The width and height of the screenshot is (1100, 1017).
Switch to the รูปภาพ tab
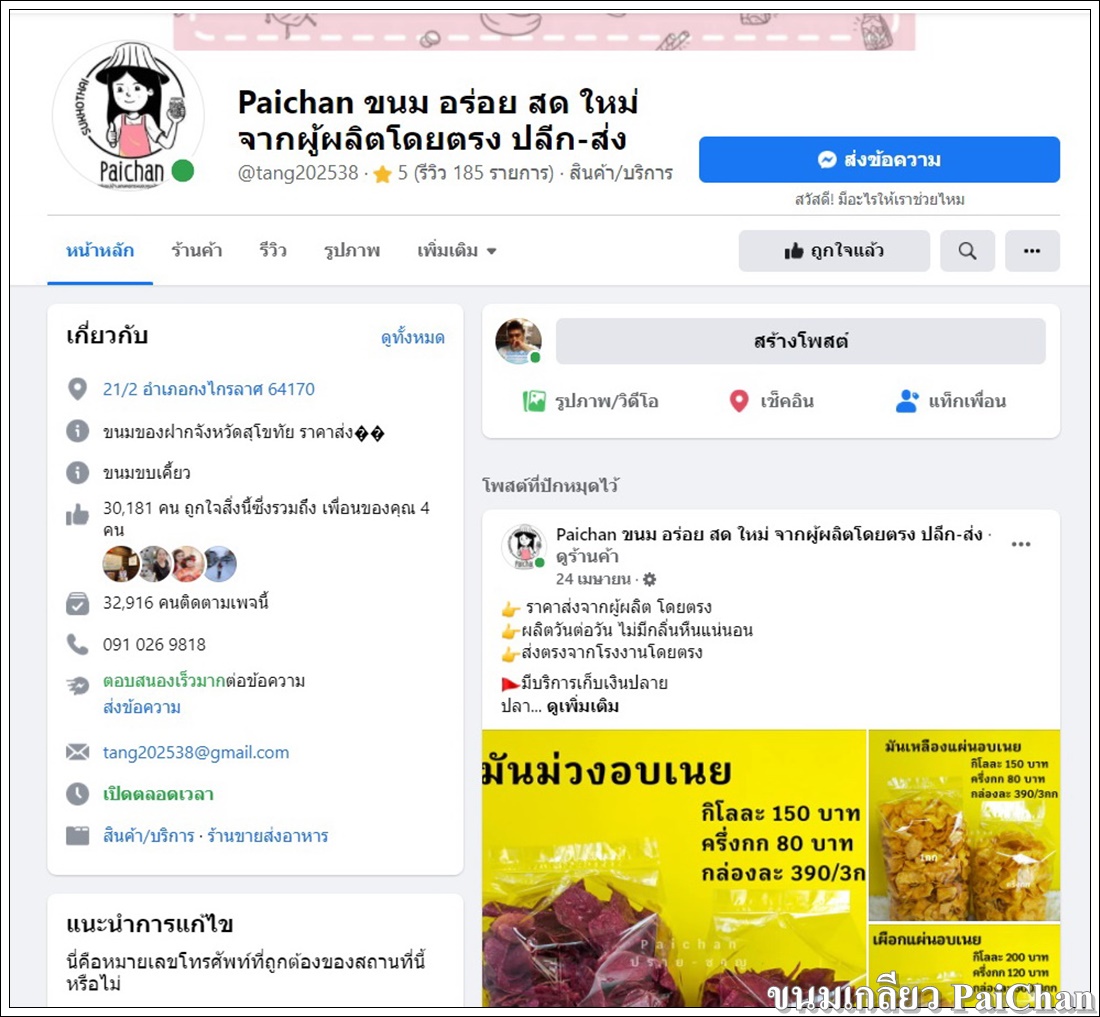[x=352, y=250]
